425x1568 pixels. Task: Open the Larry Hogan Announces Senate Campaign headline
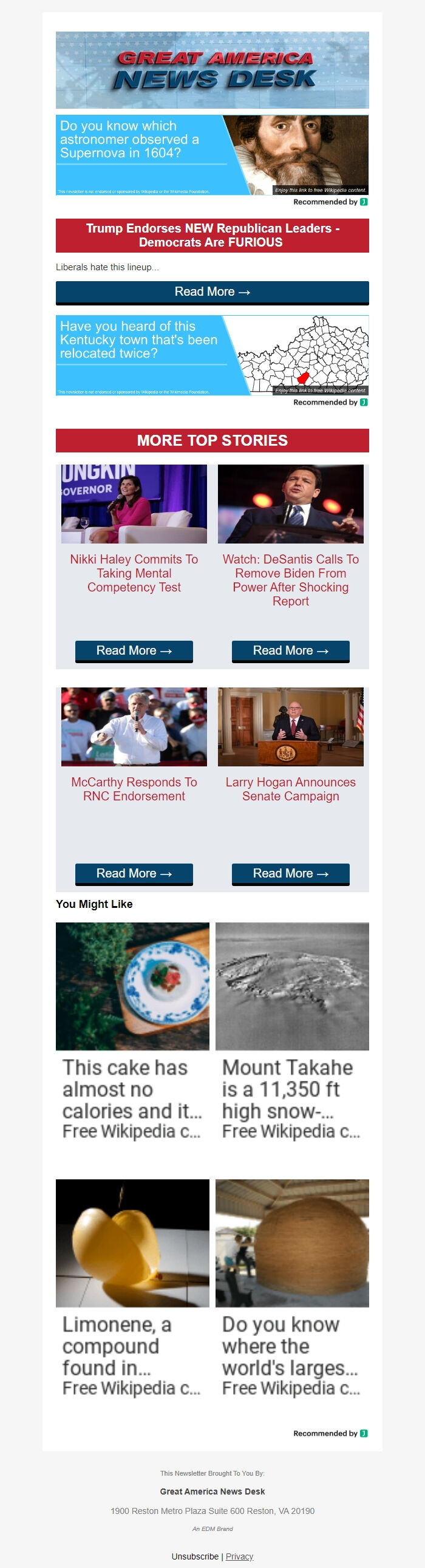[x=290, y=789]
